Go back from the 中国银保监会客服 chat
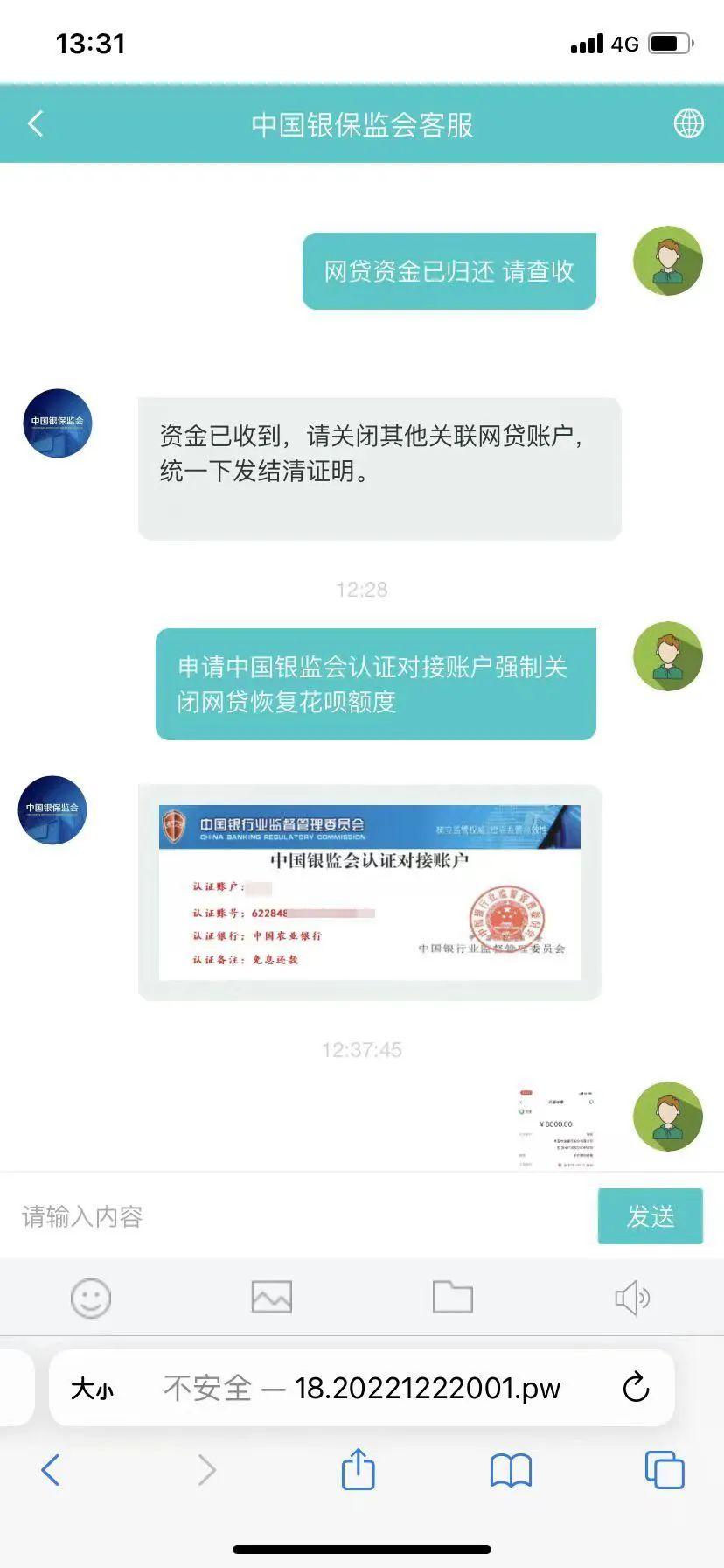The height and width of the screenshot is (1568, 724). pos(36,123)
